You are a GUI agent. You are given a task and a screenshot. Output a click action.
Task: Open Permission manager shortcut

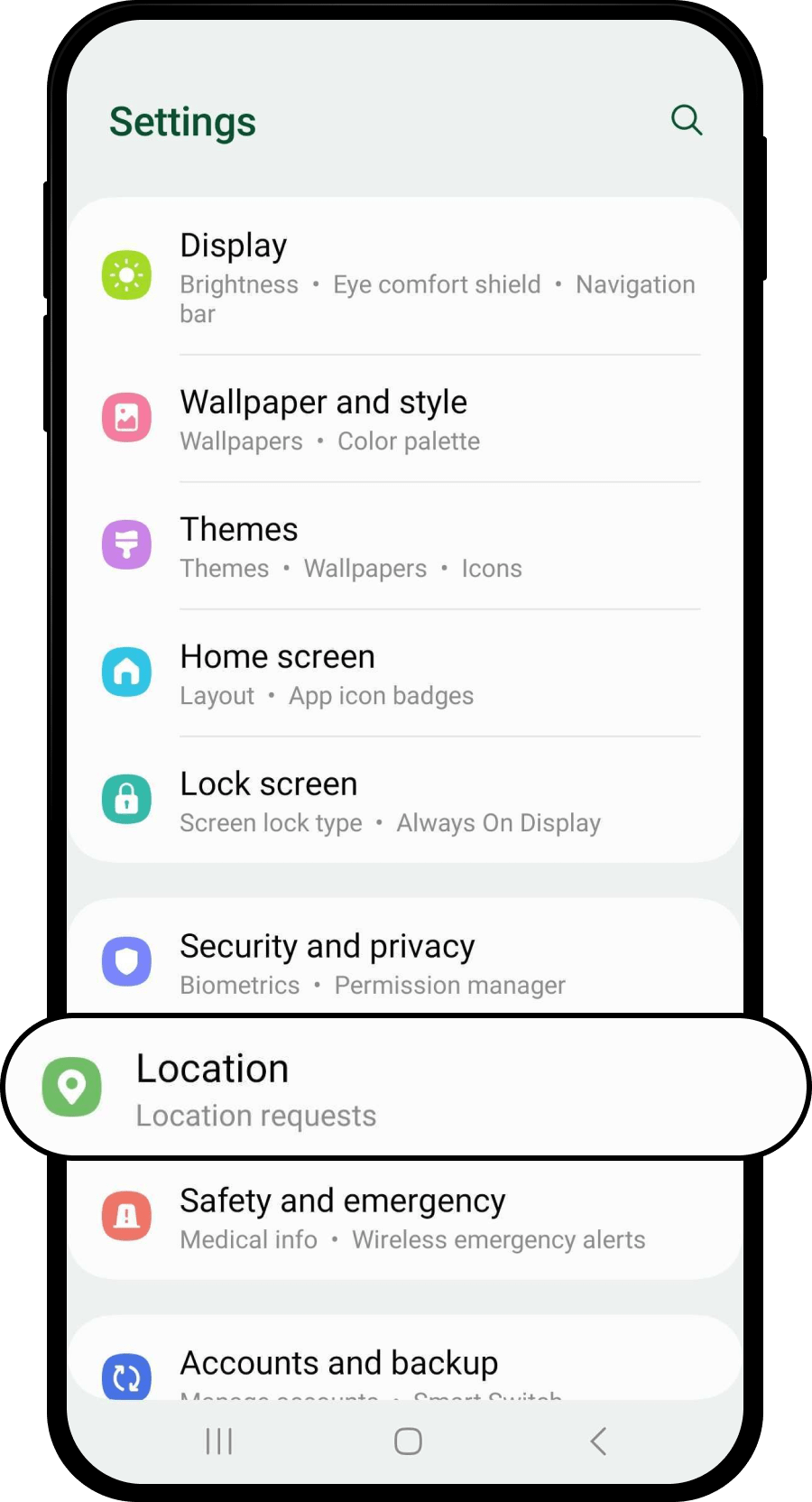click(x=449, y=985)
